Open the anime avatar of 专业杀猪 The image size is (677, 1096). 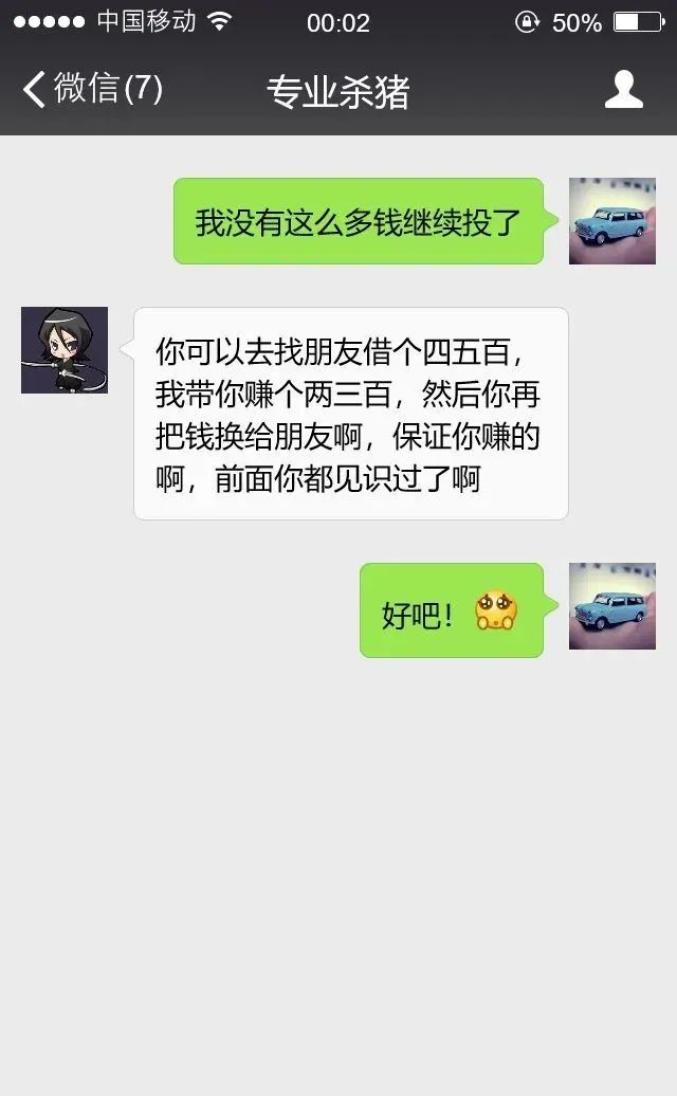64,350
